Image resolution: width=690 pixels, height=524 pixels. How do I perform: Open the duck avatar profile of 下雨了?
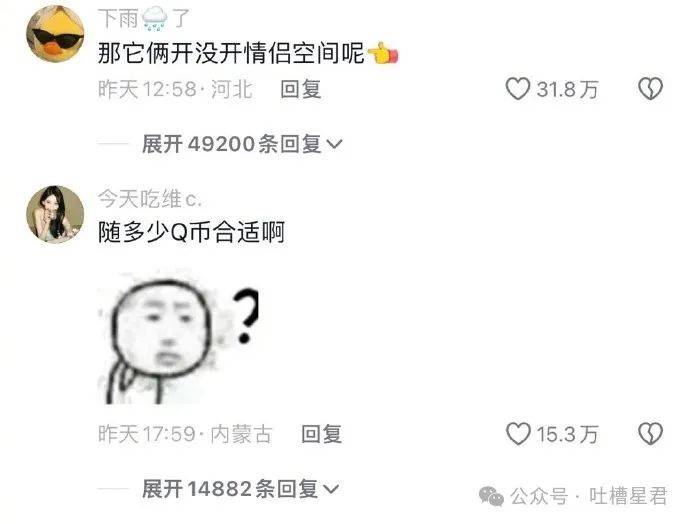(x=55, y=35)
